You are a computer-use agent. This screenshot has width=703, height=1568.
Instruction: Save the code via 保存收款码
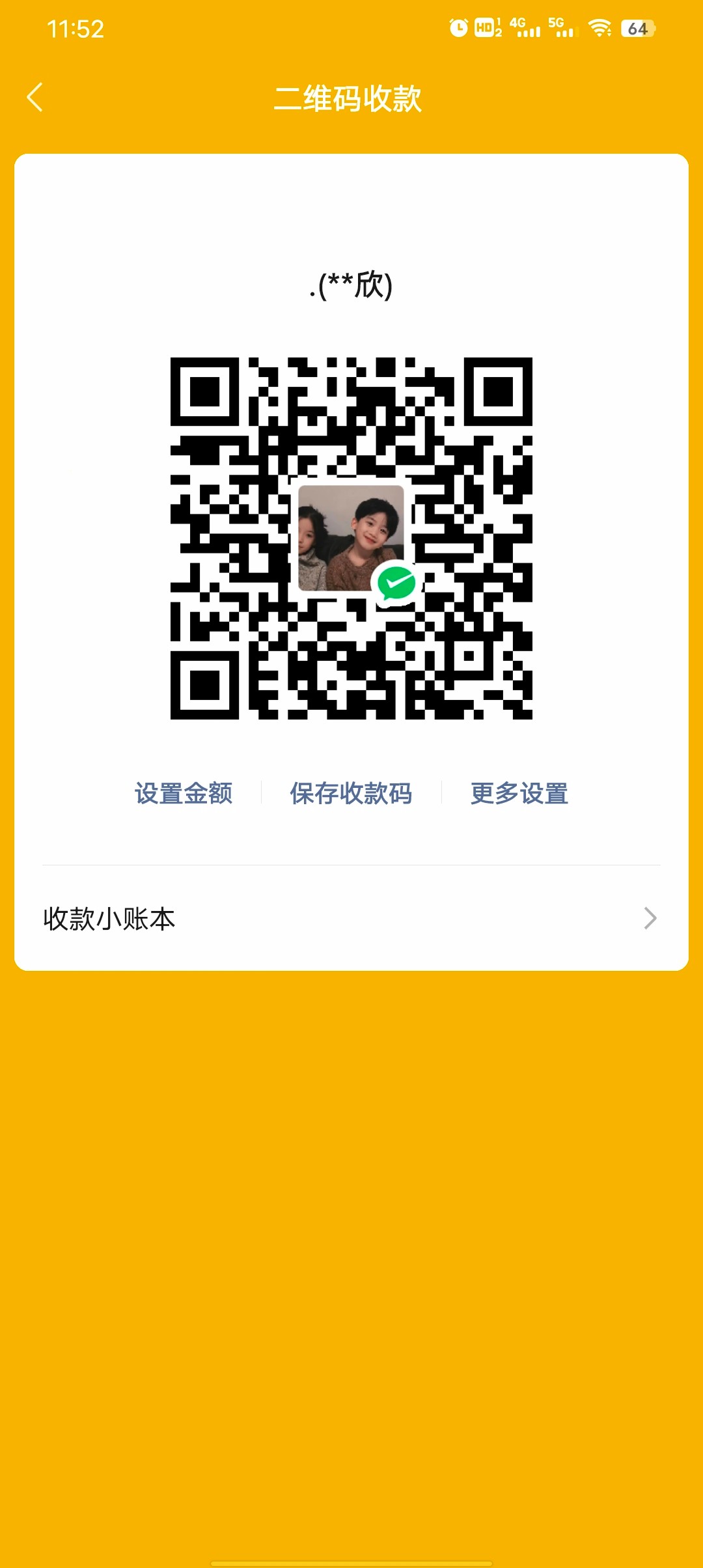click(x=351, y=793)
